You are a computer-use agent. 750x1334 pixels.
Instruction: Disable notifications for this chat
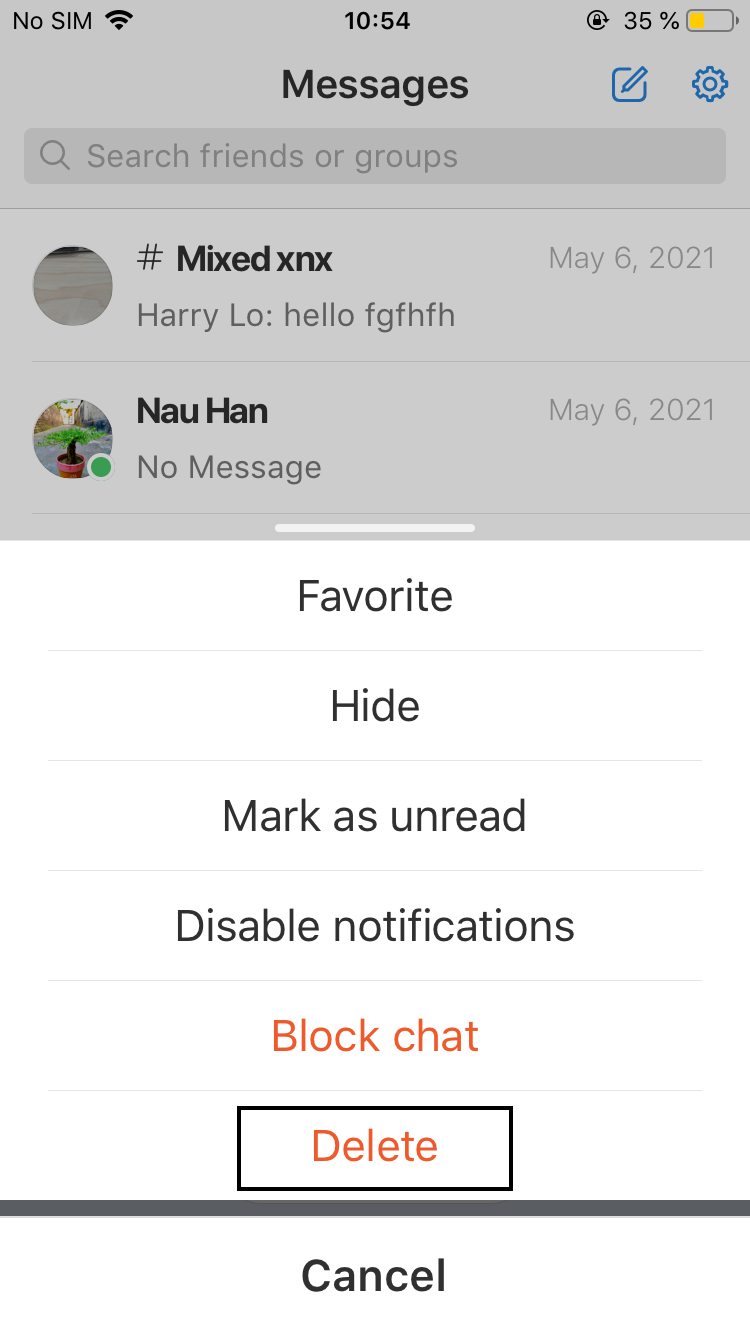tap(375, 925)
